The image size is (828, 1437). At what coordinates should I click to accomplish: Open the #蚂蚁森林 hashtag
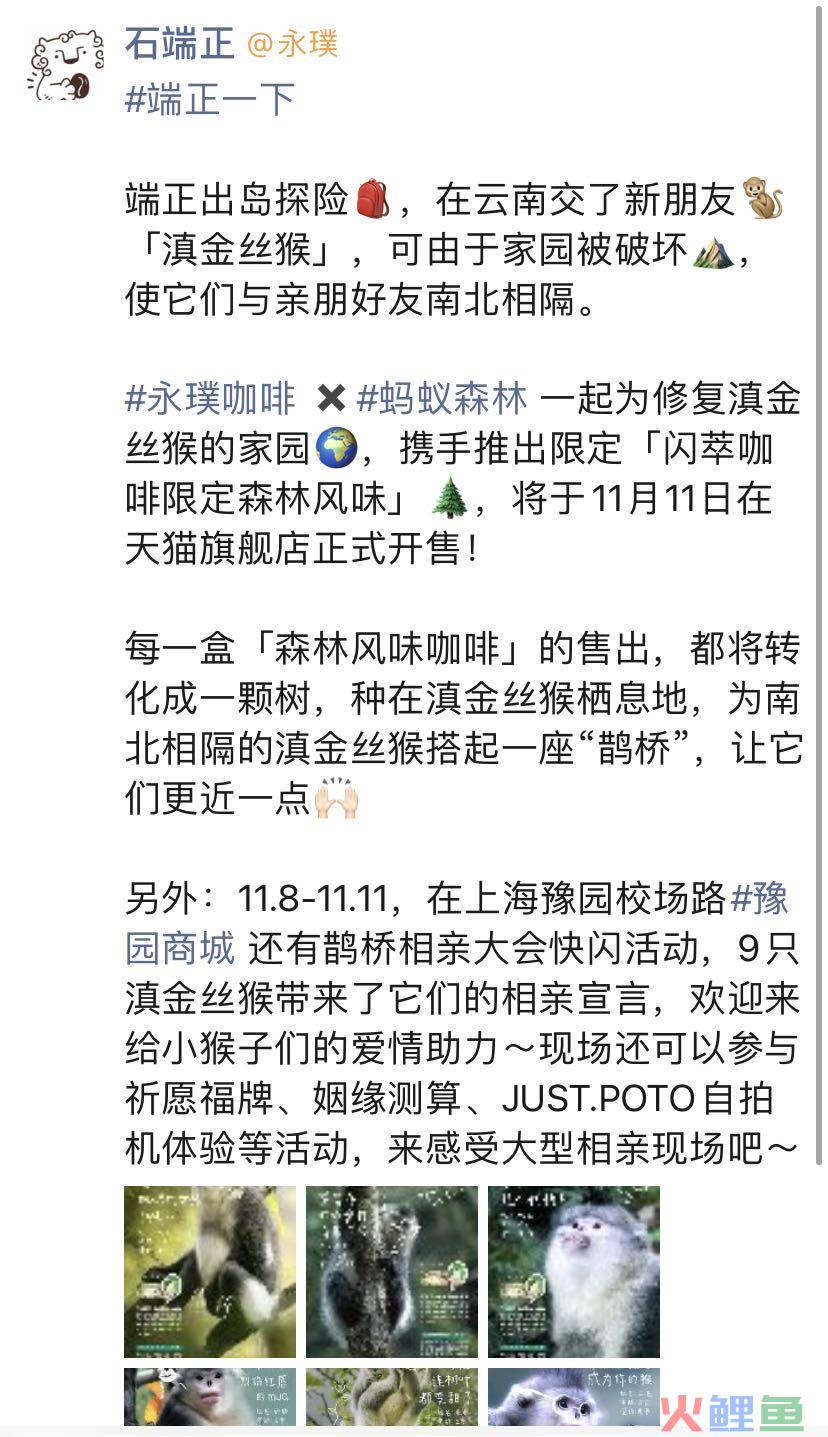pyautogui.click(x=442, y=399)
